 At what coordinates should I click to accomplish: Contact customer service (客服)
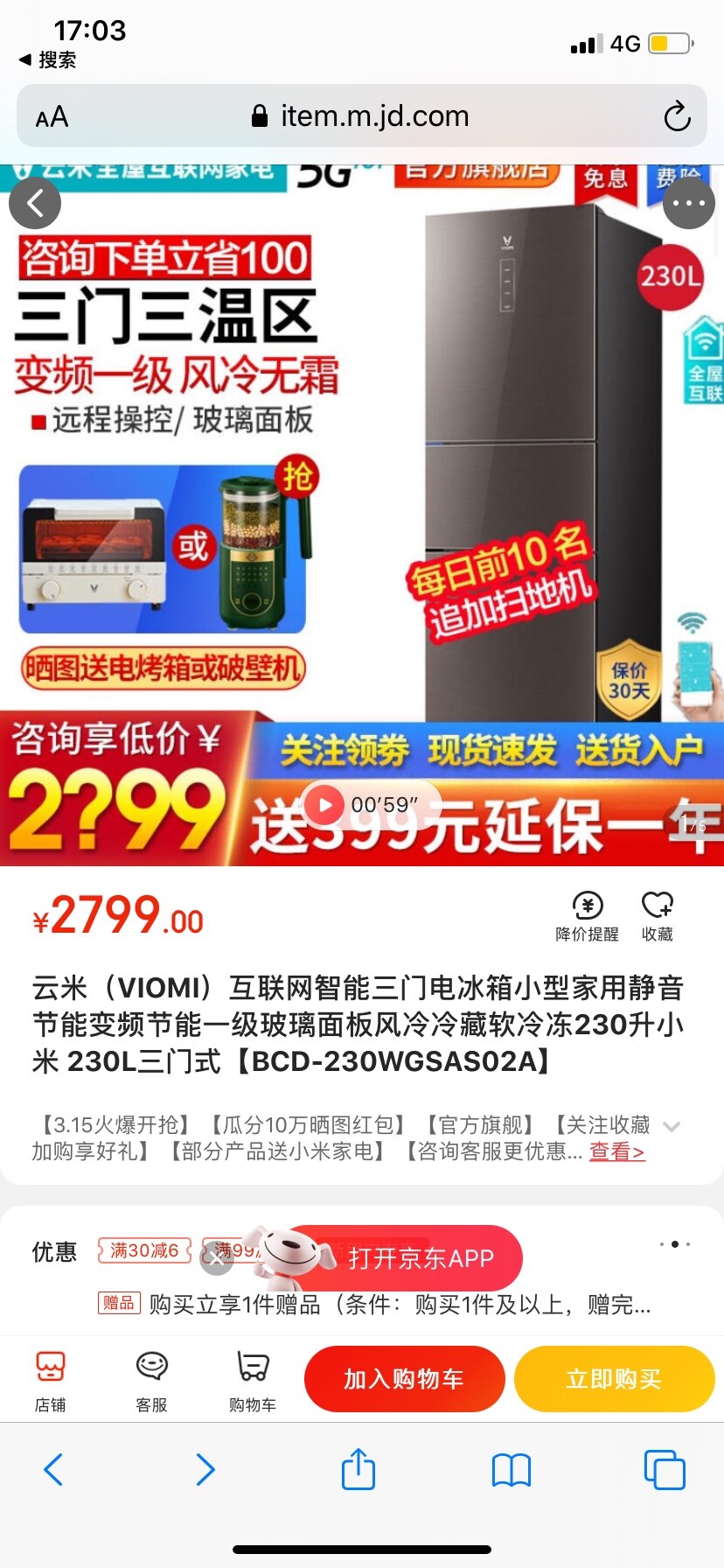[151, 1379]
